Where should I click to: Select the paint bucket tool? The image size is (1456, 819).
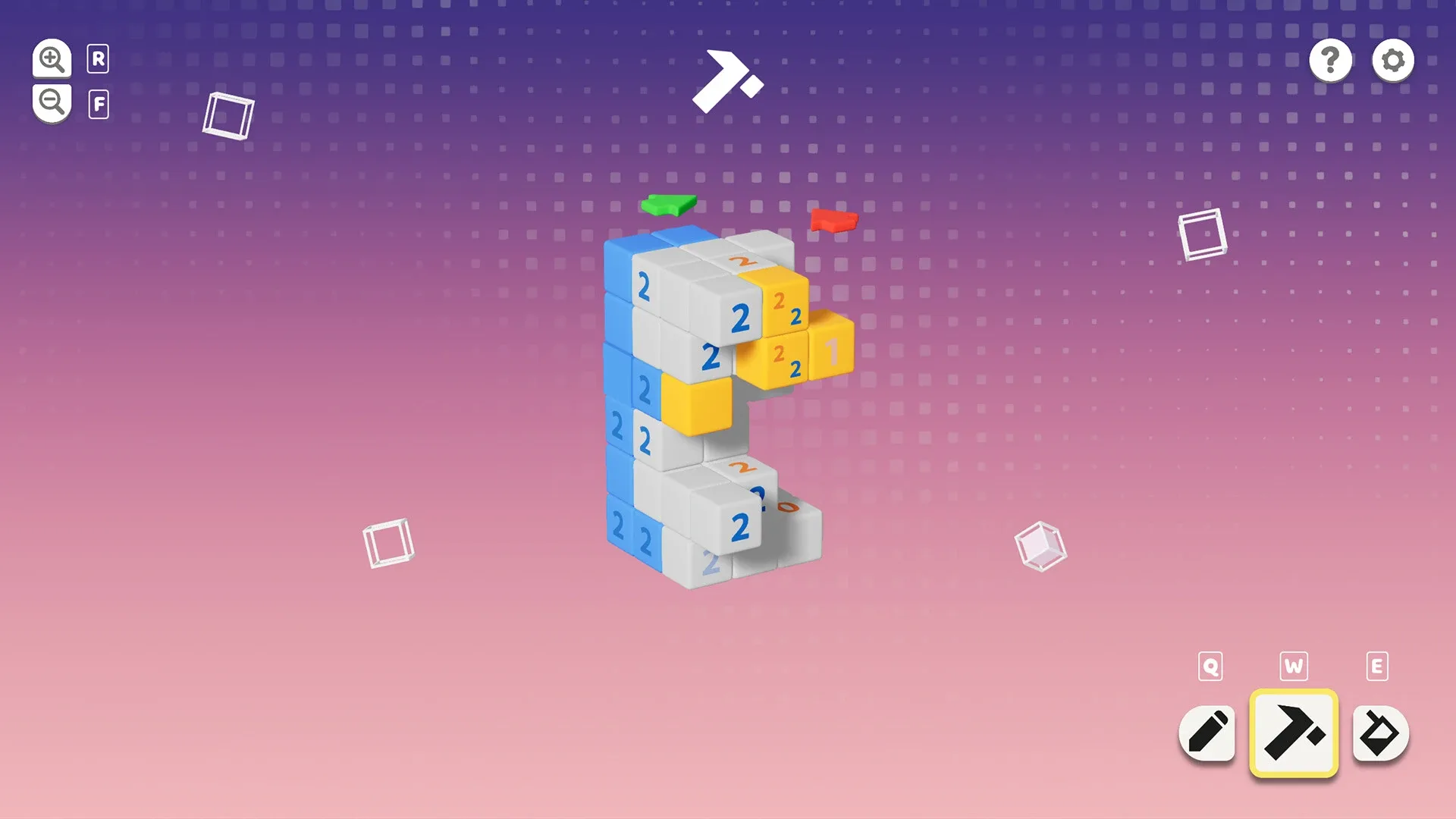1380,733
